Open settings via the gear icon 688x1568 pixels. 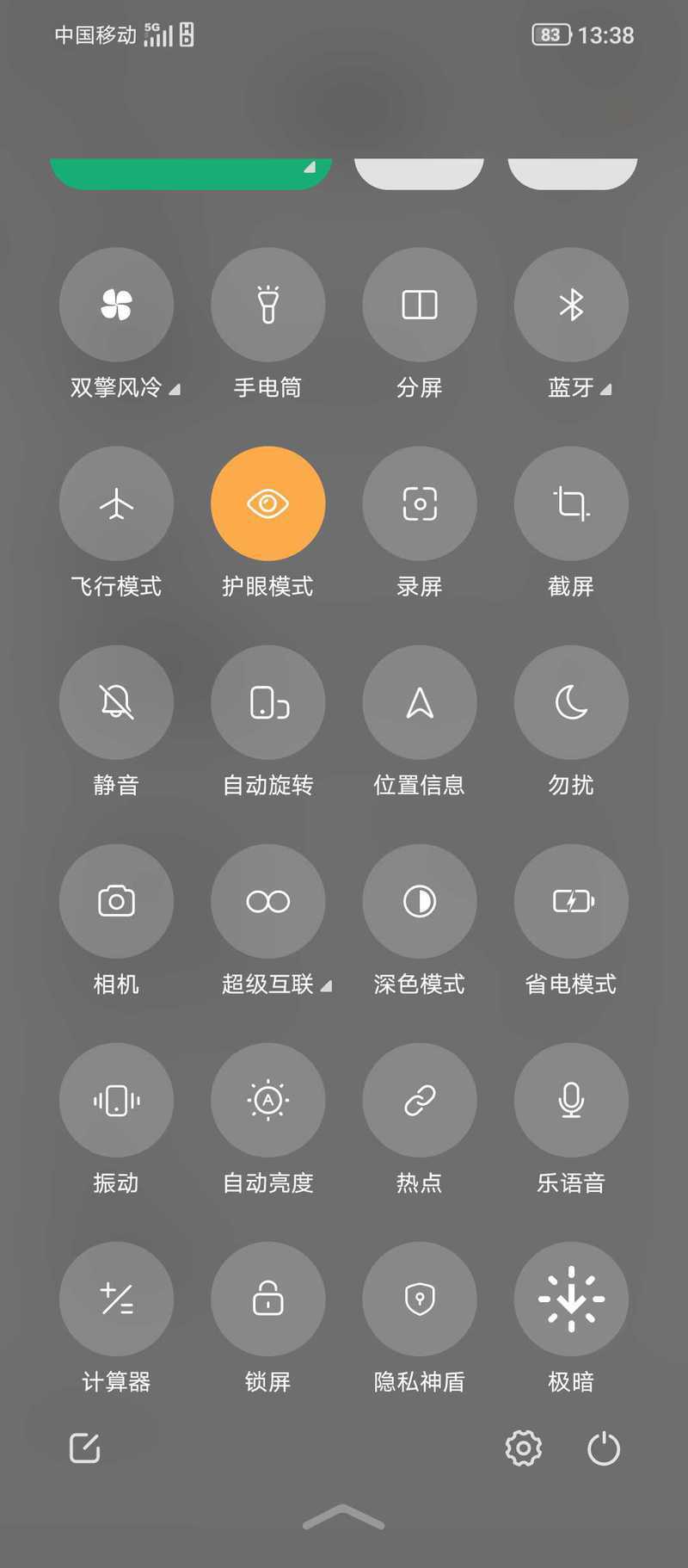coord(523,1448)
